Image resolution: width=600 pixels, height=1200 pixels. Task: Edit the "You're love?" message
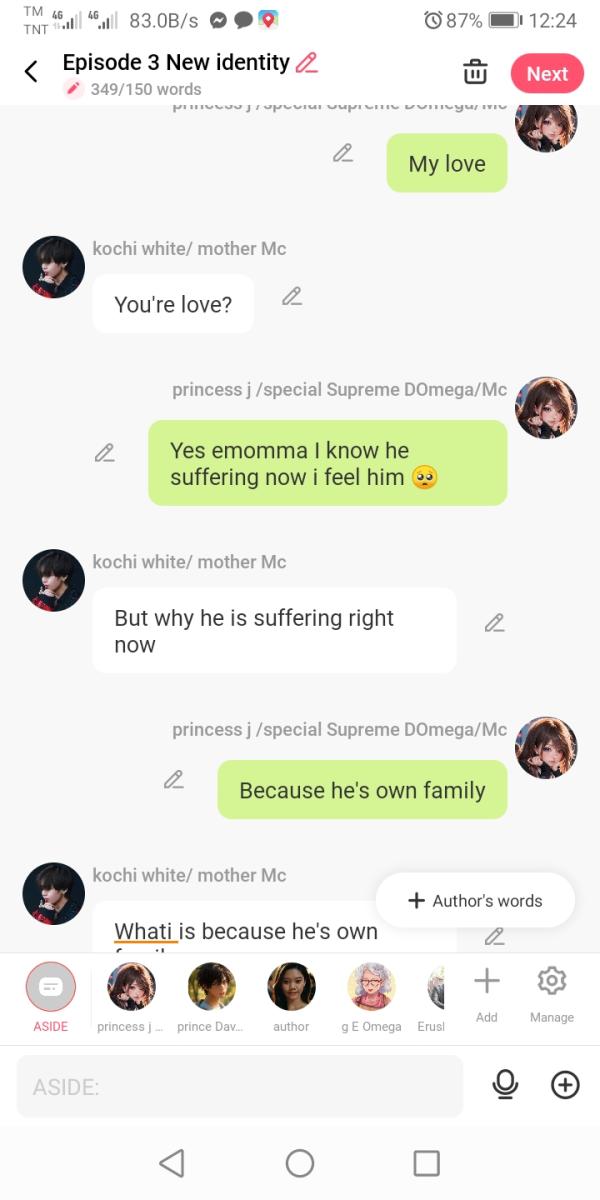pos(292,297)
